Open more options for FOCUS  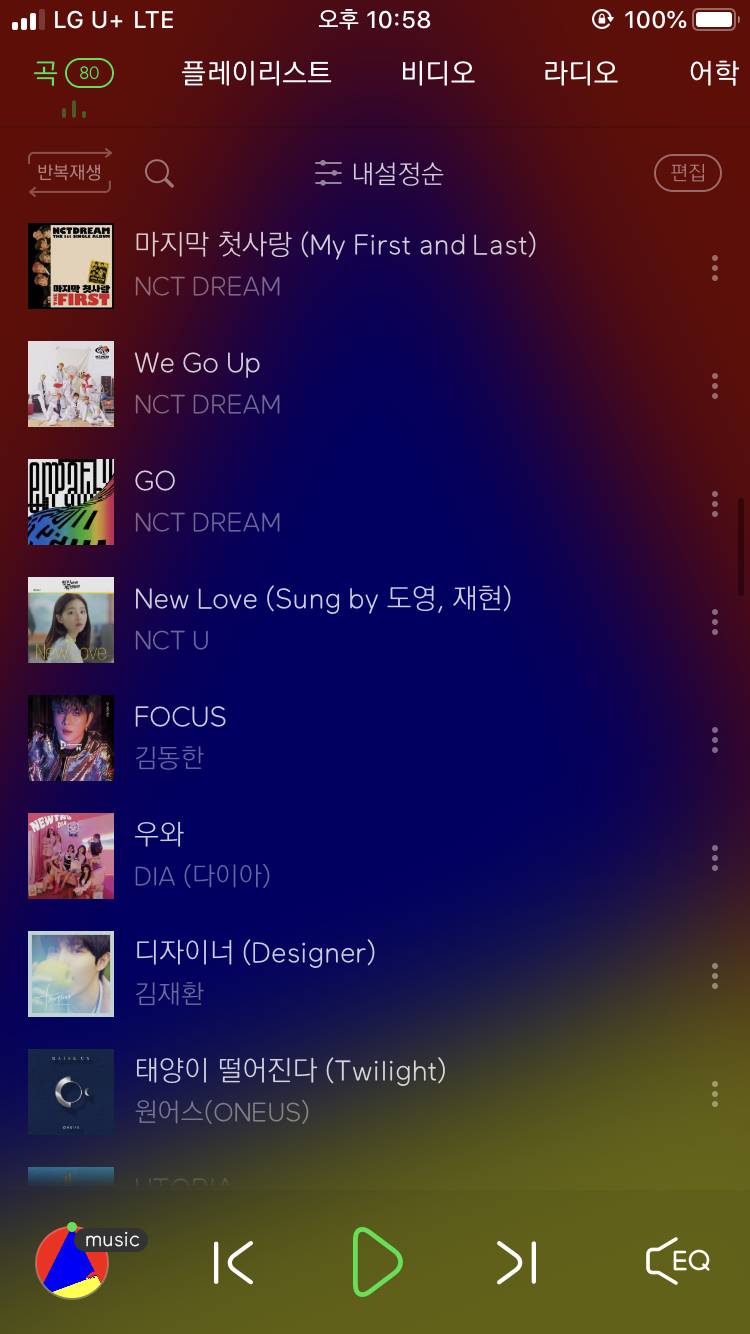(714, 739)
